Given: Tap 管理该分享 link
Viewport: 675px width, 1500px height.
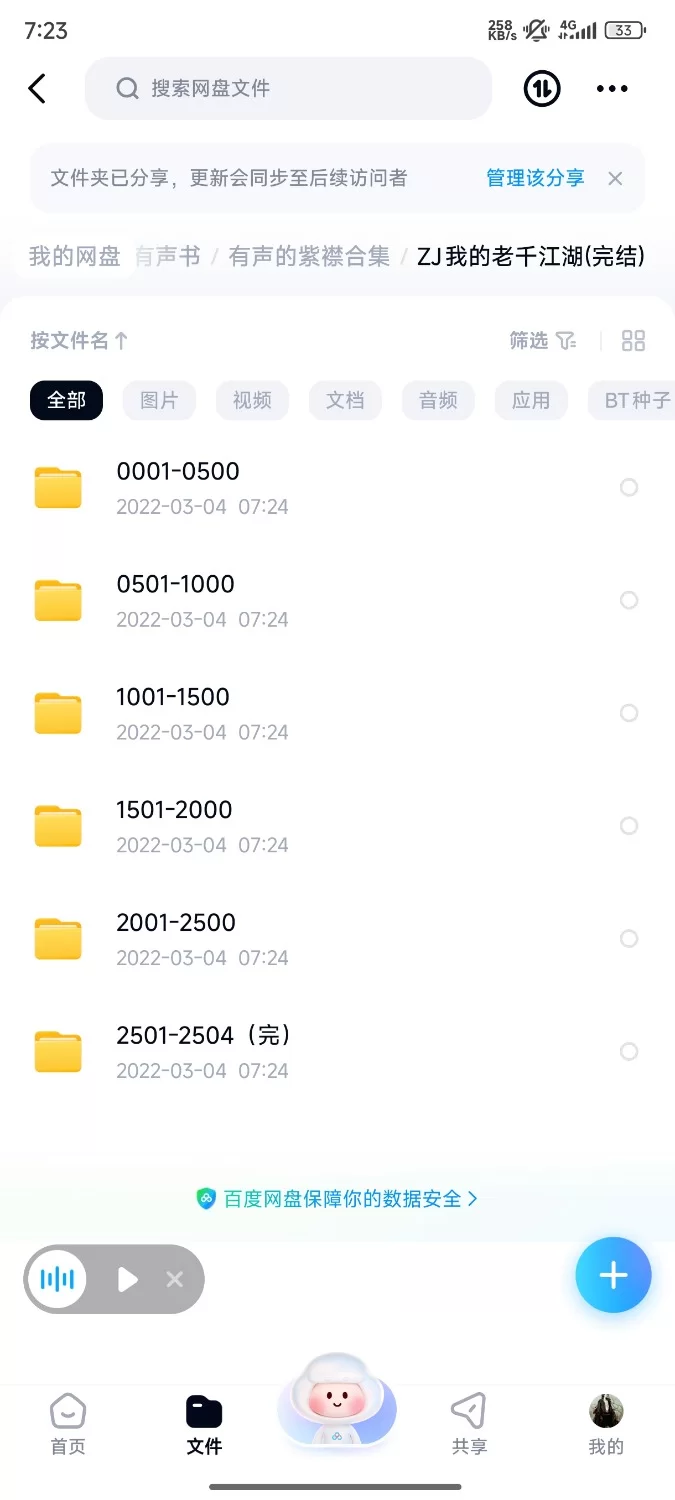Looking at the screenshot, I should 535,178.
